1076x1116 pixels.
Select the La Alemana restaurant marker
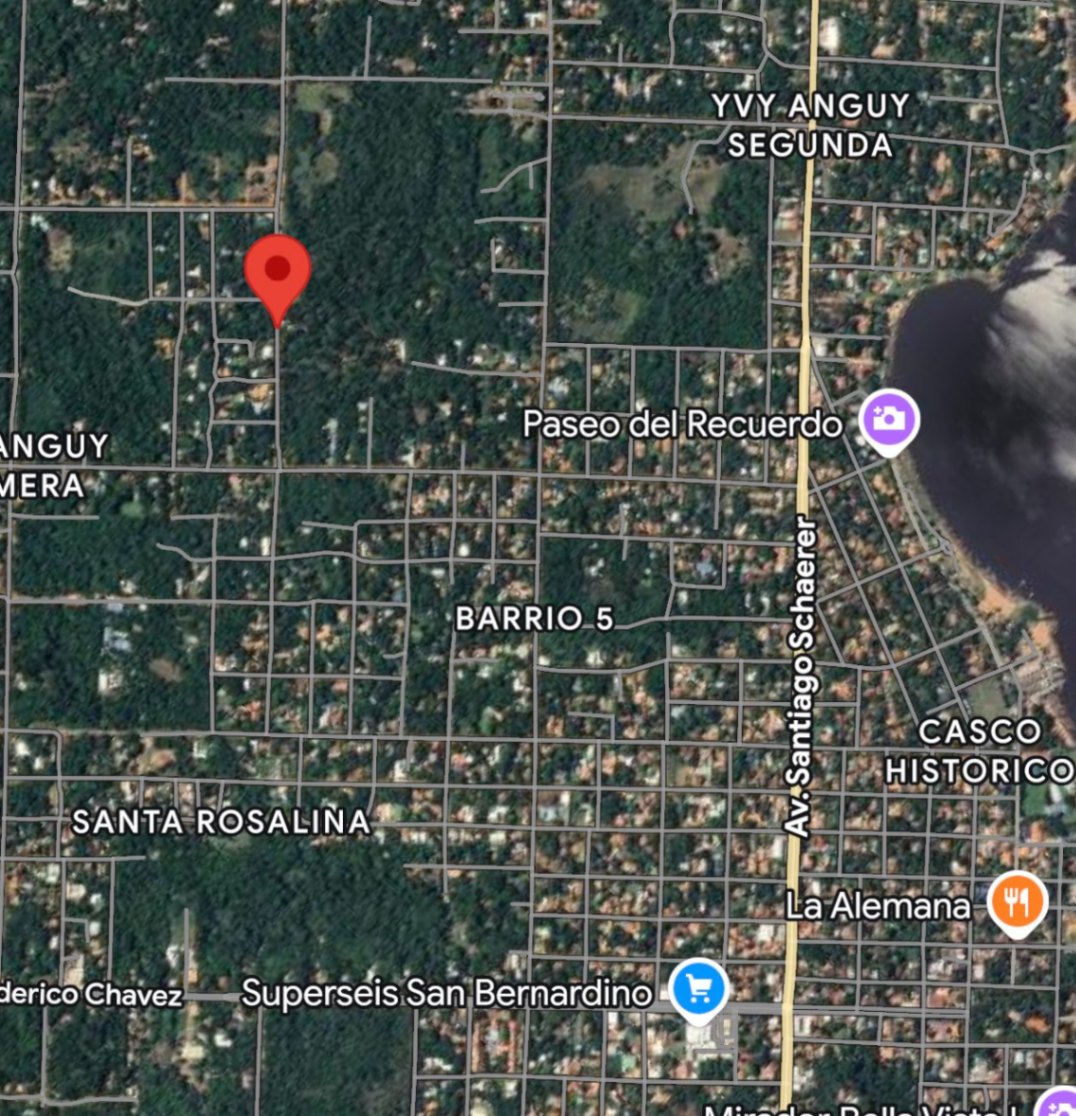click(1016, 902)
